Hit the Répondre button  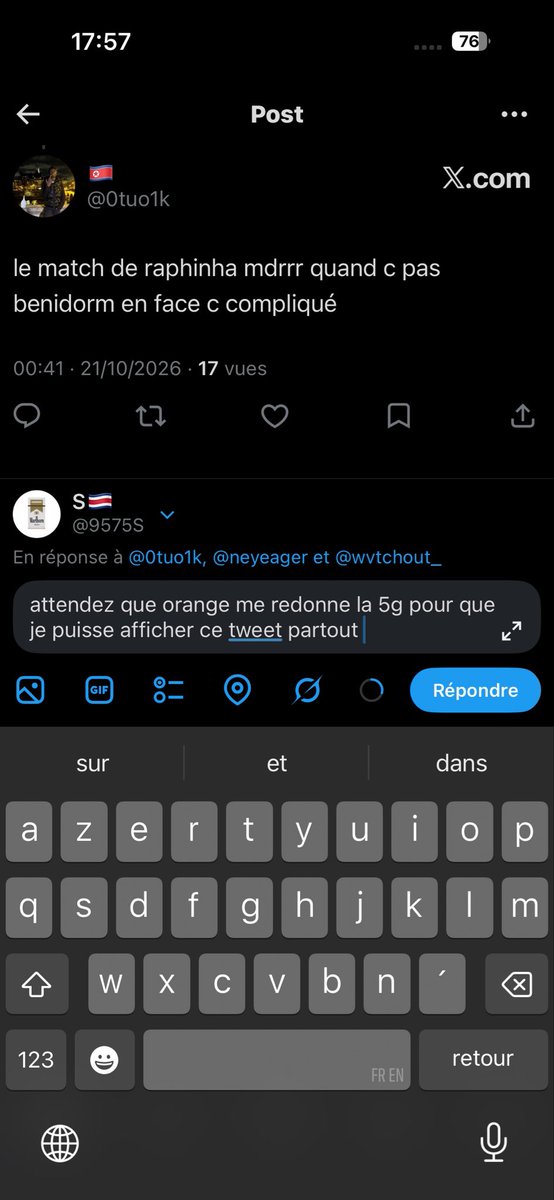[475, 690]
